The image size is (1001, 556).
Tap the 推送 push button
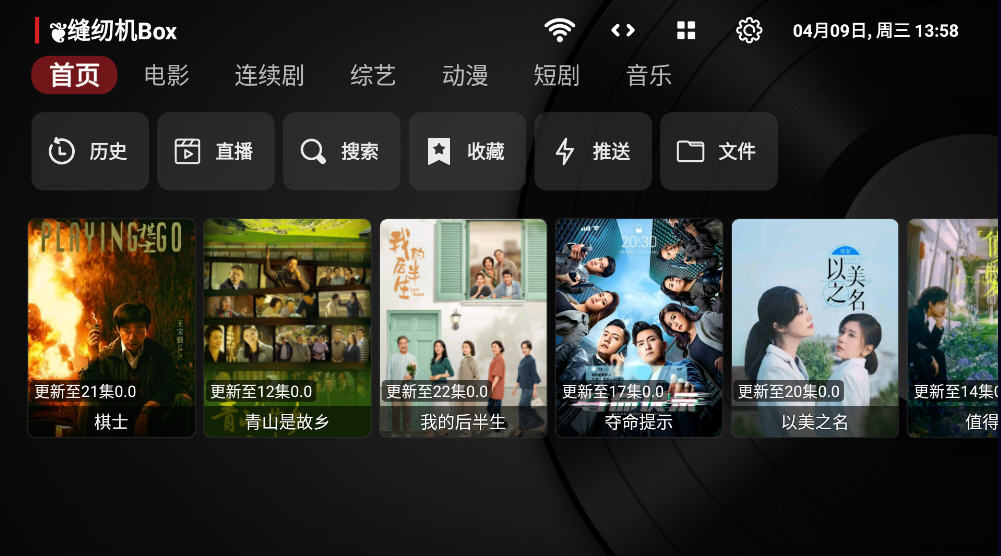pos(593,151)
